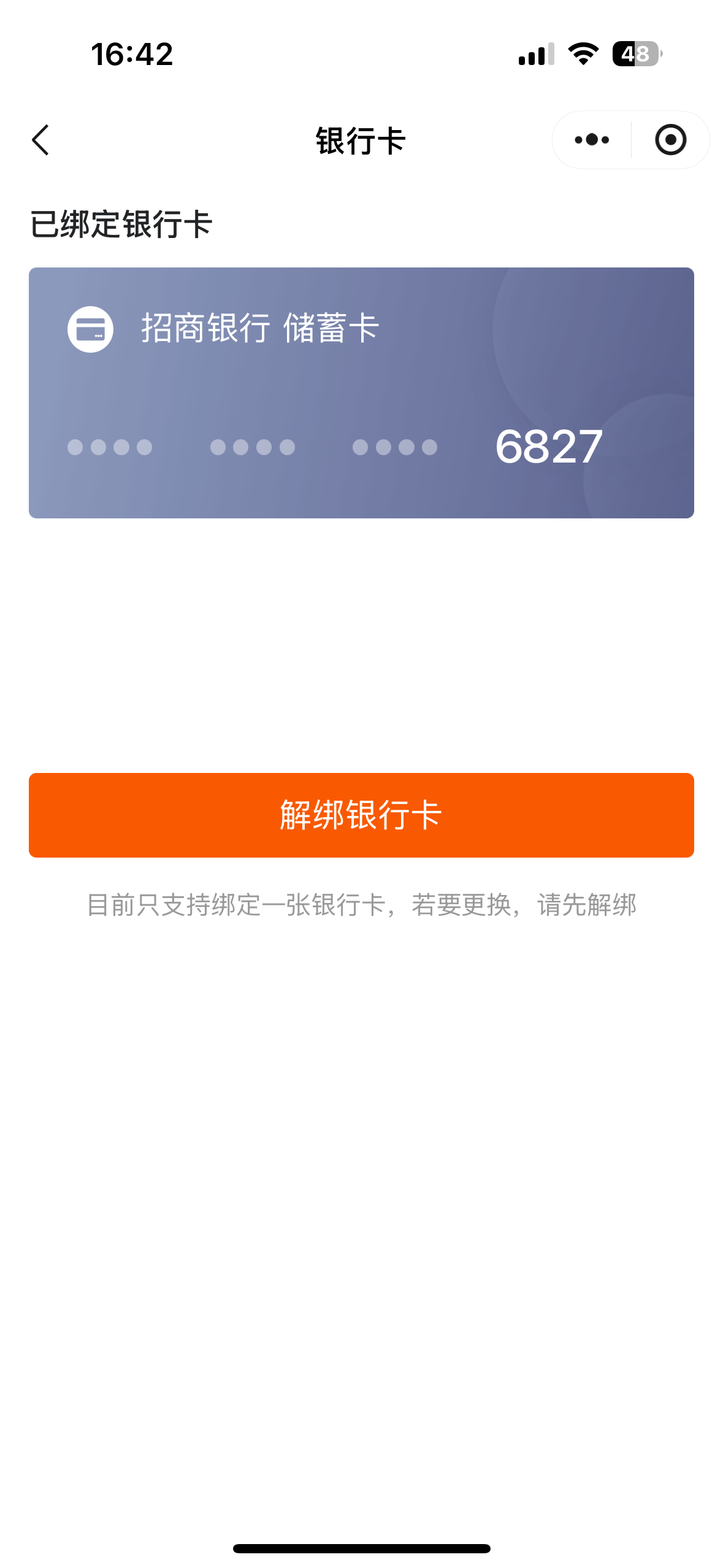Open the mini program more options menu
This screenshot has width=723, height=1568.
[x=592, y=140]
